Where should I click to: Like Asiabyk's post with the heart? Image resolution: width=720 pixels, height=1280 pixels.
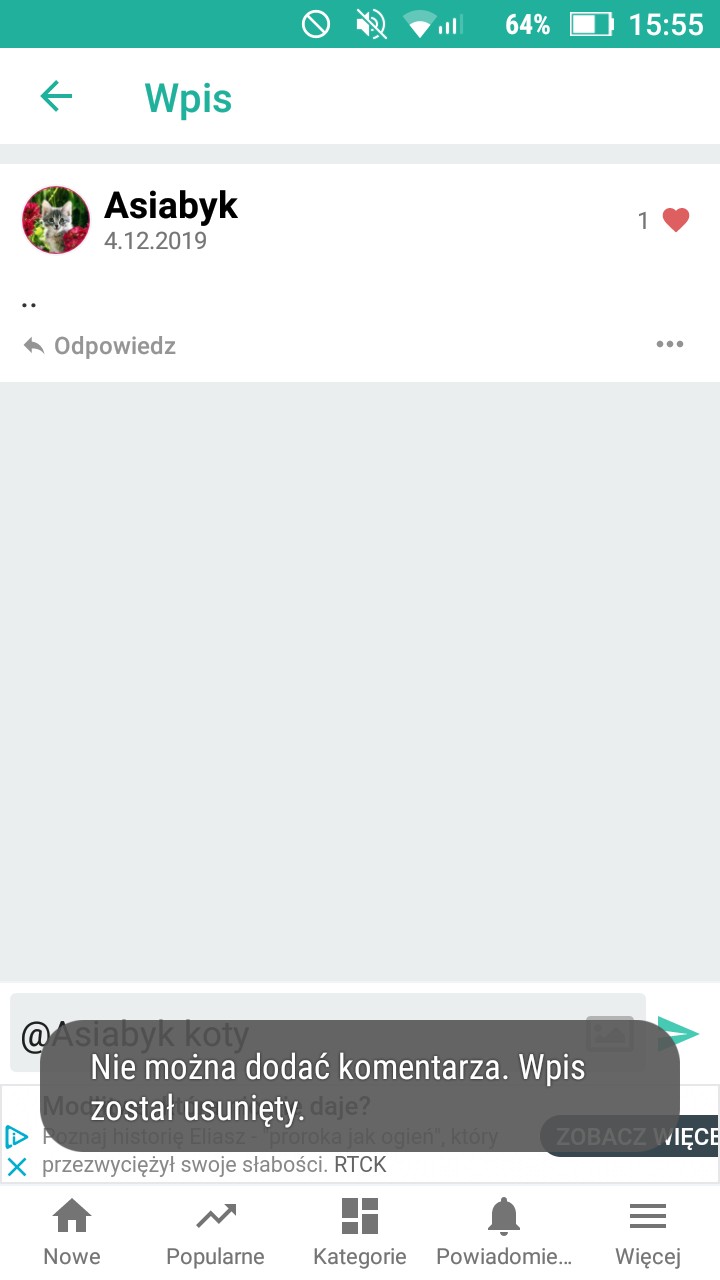676,220
